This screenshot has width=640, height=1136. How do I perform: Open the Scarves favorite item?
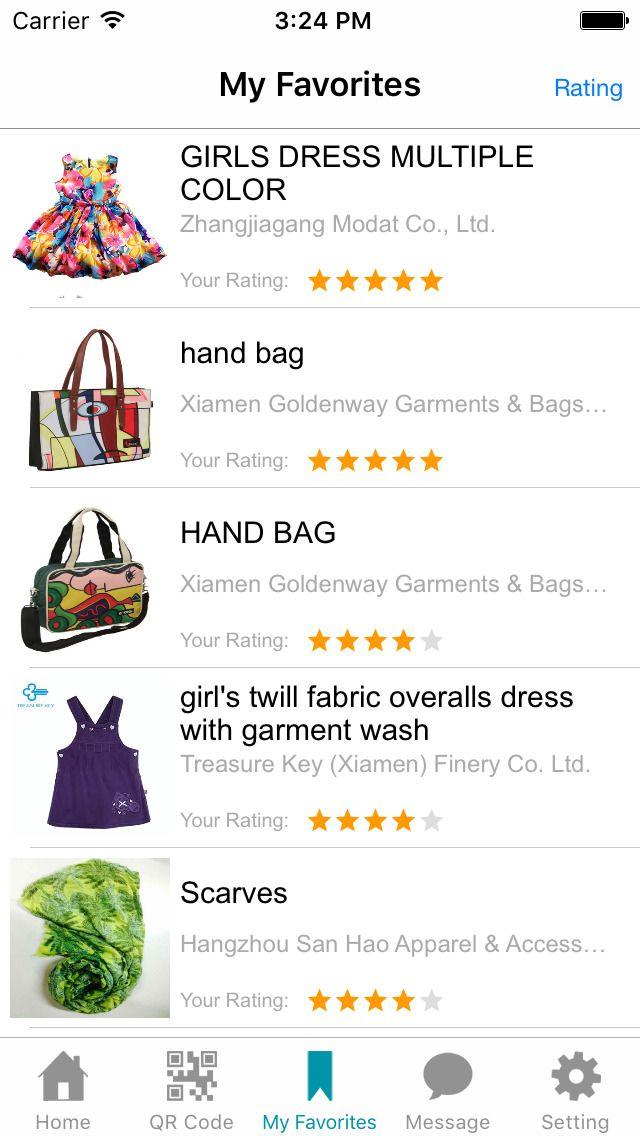234,893
